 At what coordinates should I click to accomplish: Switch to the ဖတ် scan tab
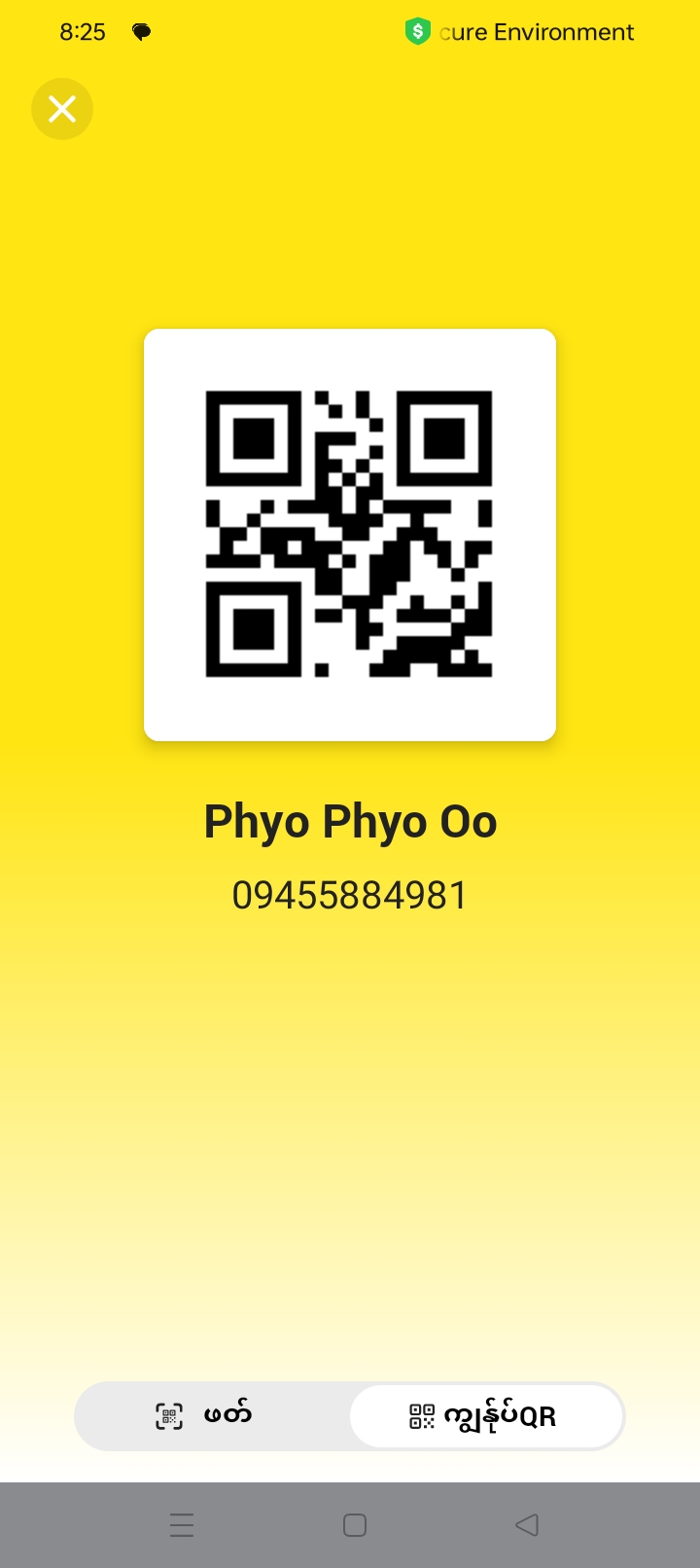tap(211, 1415)
